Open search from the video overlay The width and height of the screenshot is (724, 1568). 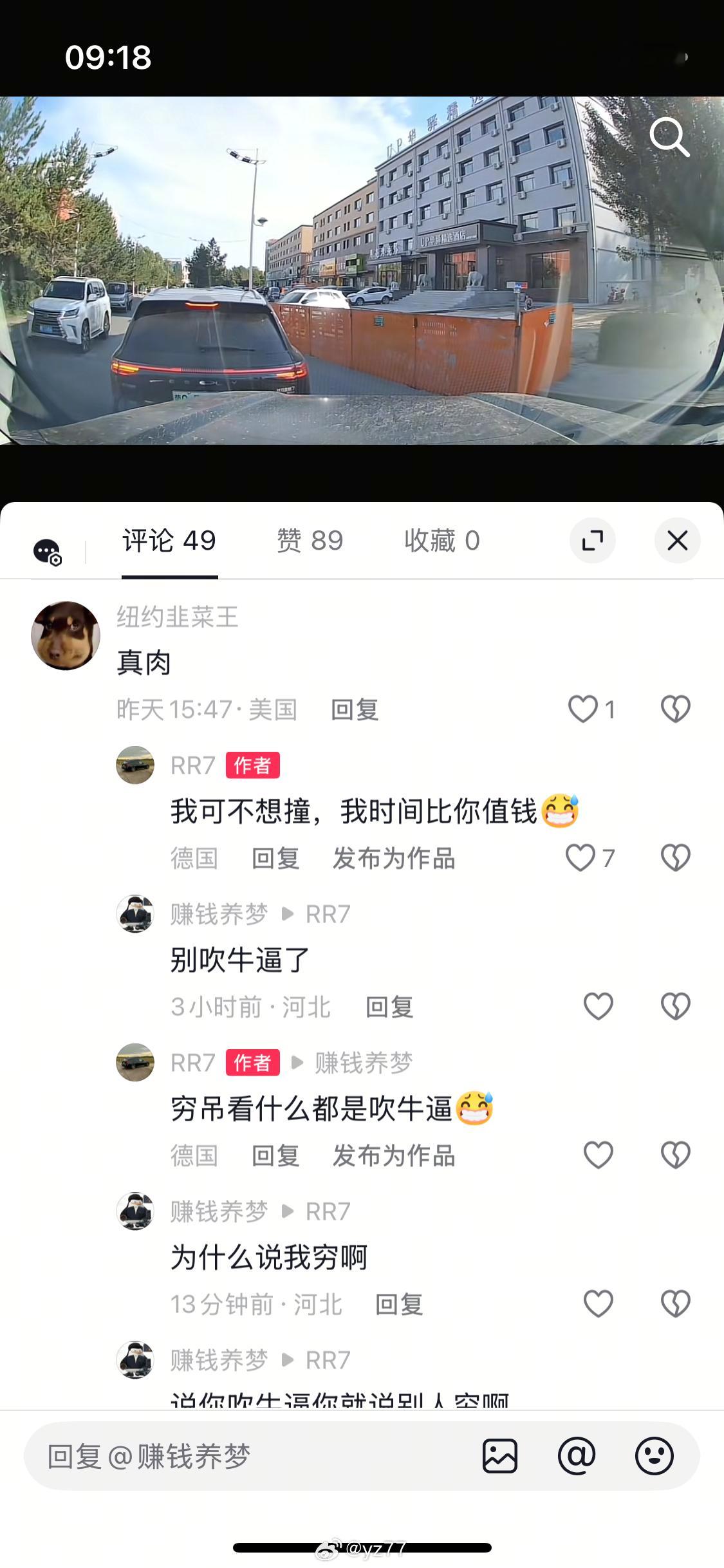[669, 136]
